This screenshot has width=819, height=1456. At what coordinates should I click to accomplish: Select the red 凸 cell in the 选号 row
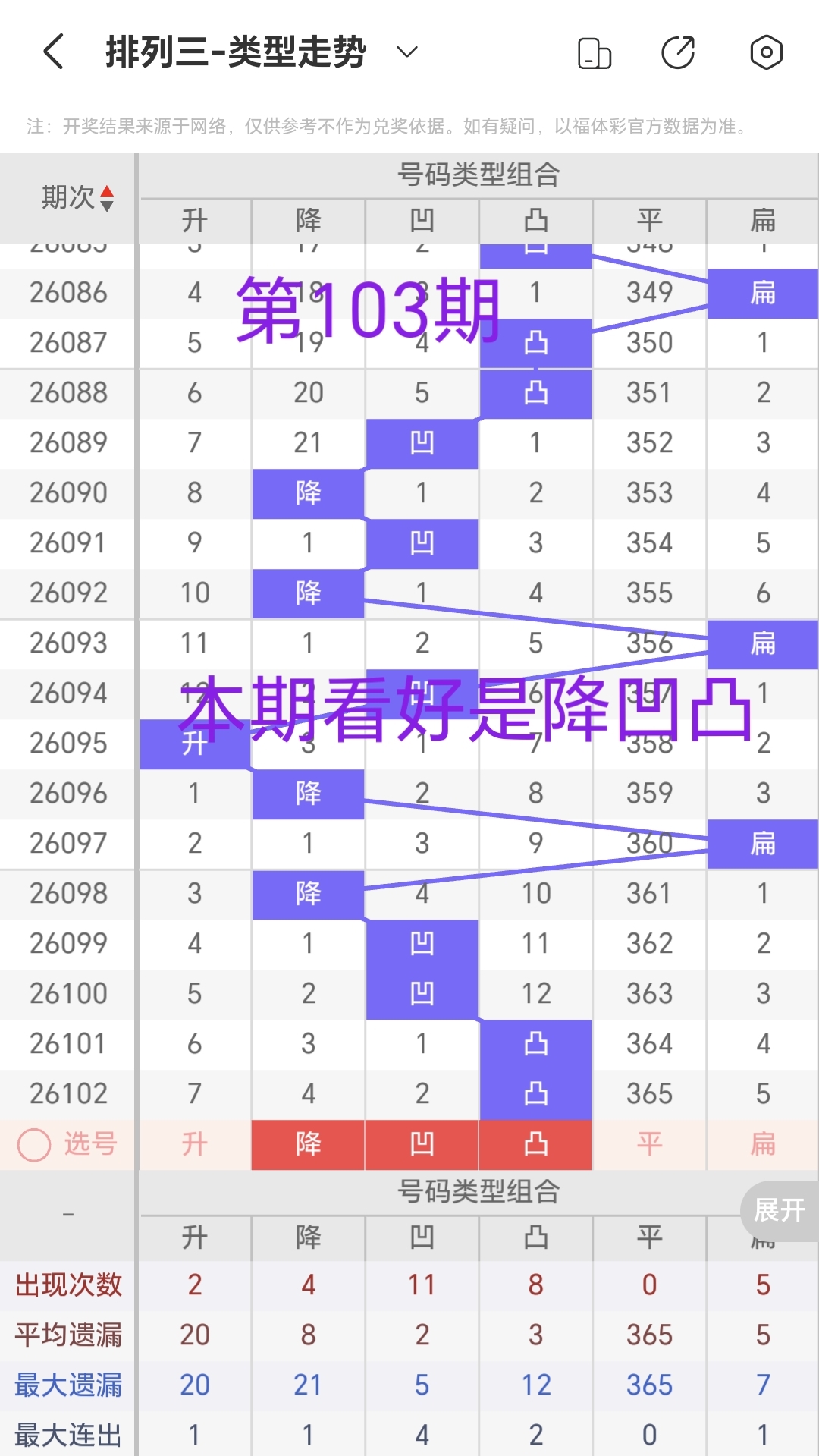(535, 1143)
